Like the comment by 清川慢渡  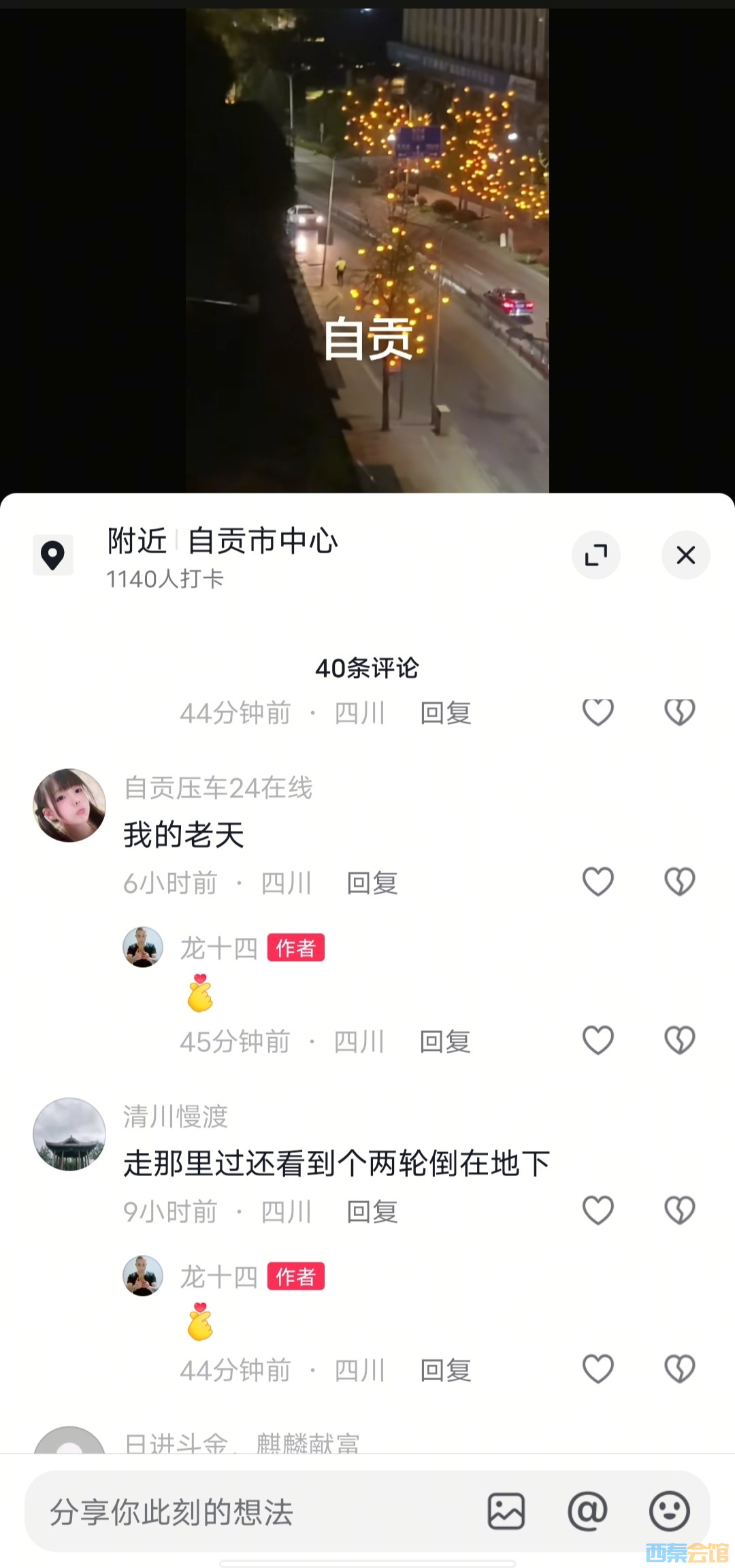pos(598,1211)
